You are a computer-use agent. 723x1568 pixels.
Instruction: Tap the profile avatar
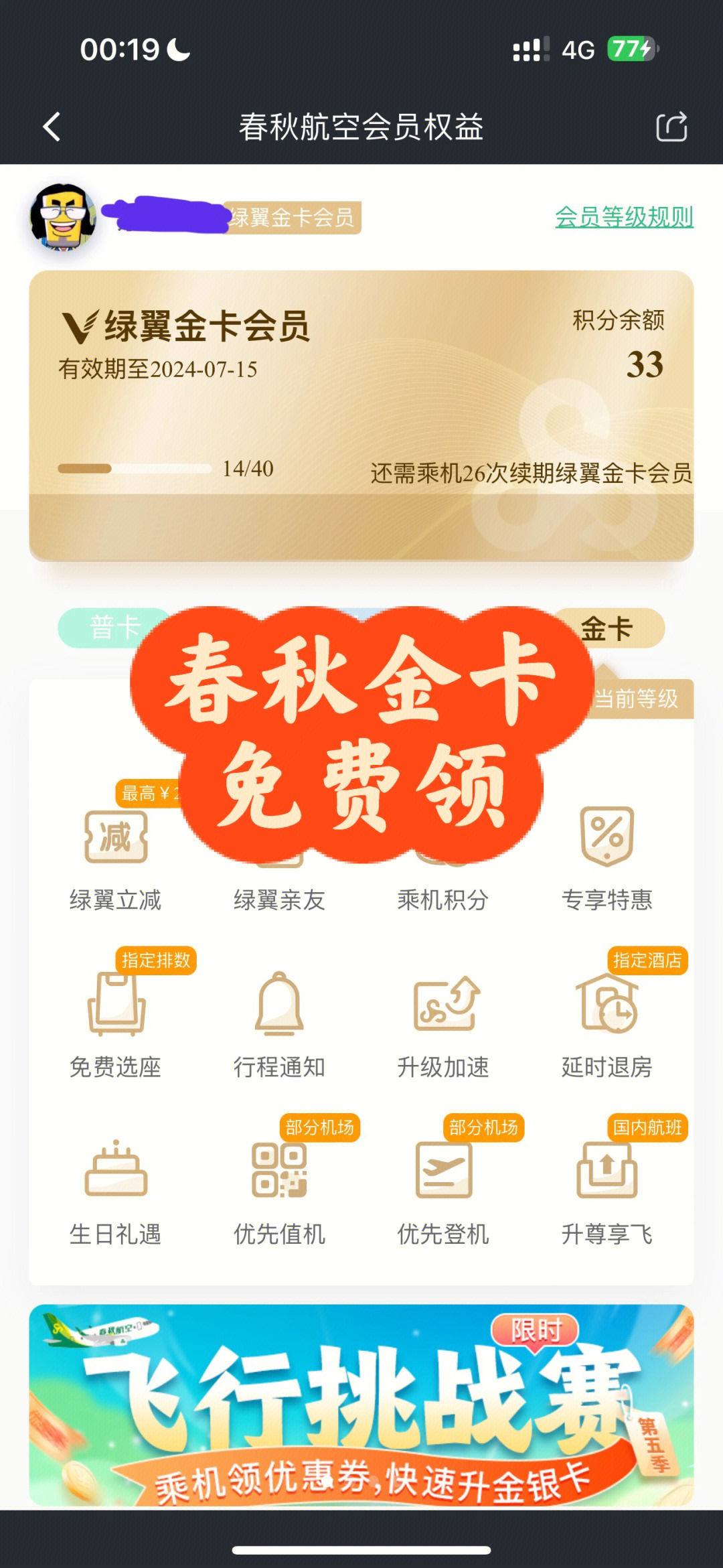click(63, 217)
